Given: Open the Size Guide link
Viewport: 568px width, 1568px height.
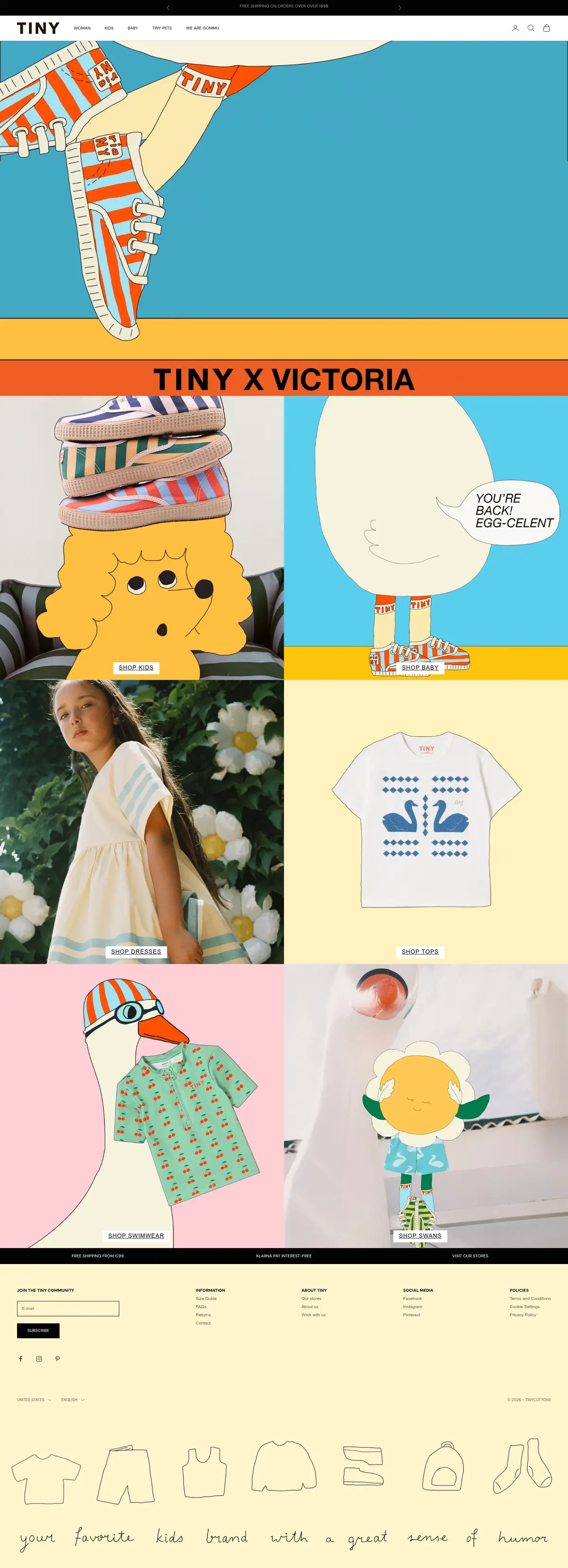Looking at the screenshot, I should point(206,1298).
